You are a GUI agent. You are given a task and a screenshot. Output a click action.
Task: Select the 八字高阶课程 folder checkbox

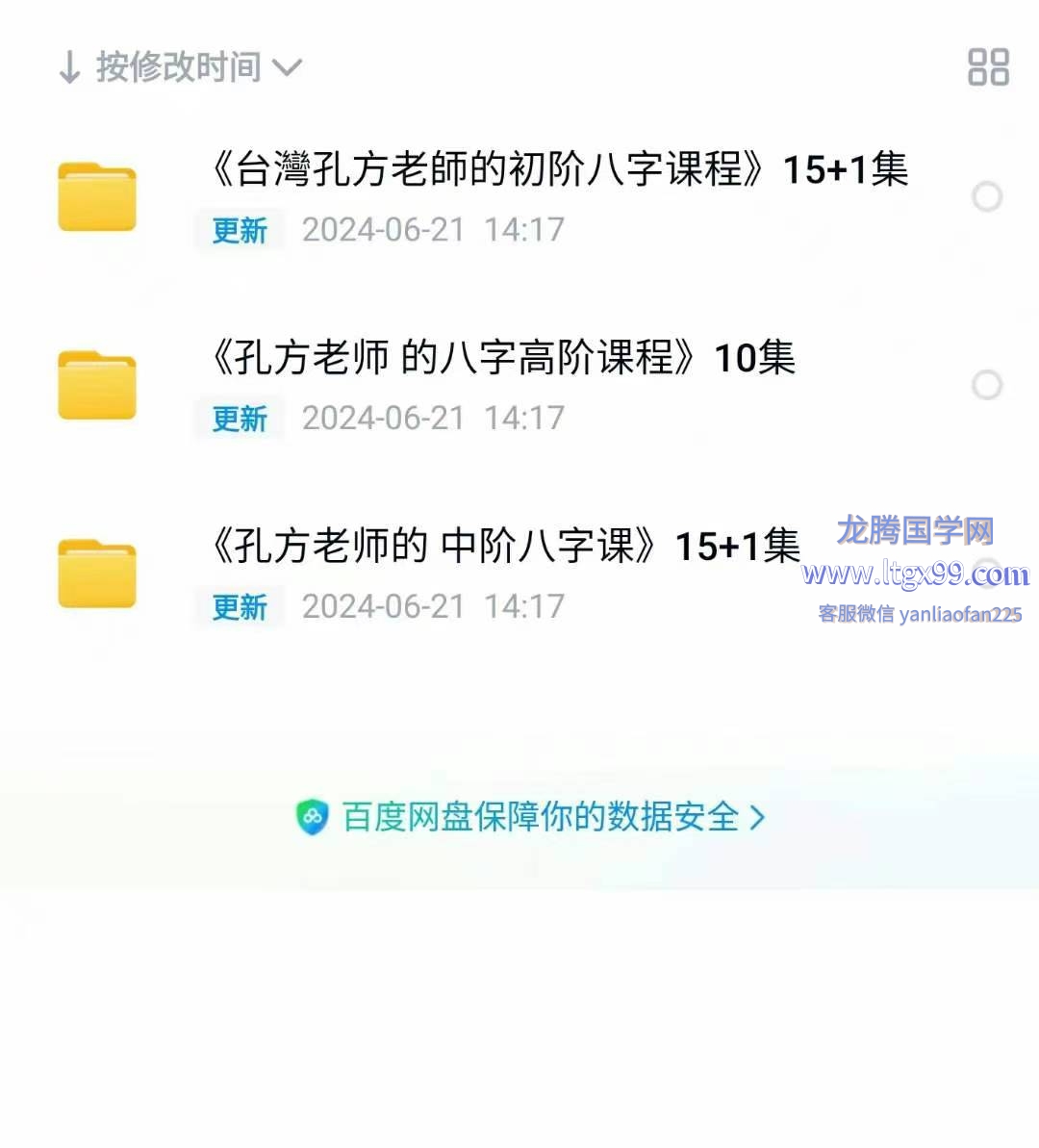click(987, 386)
